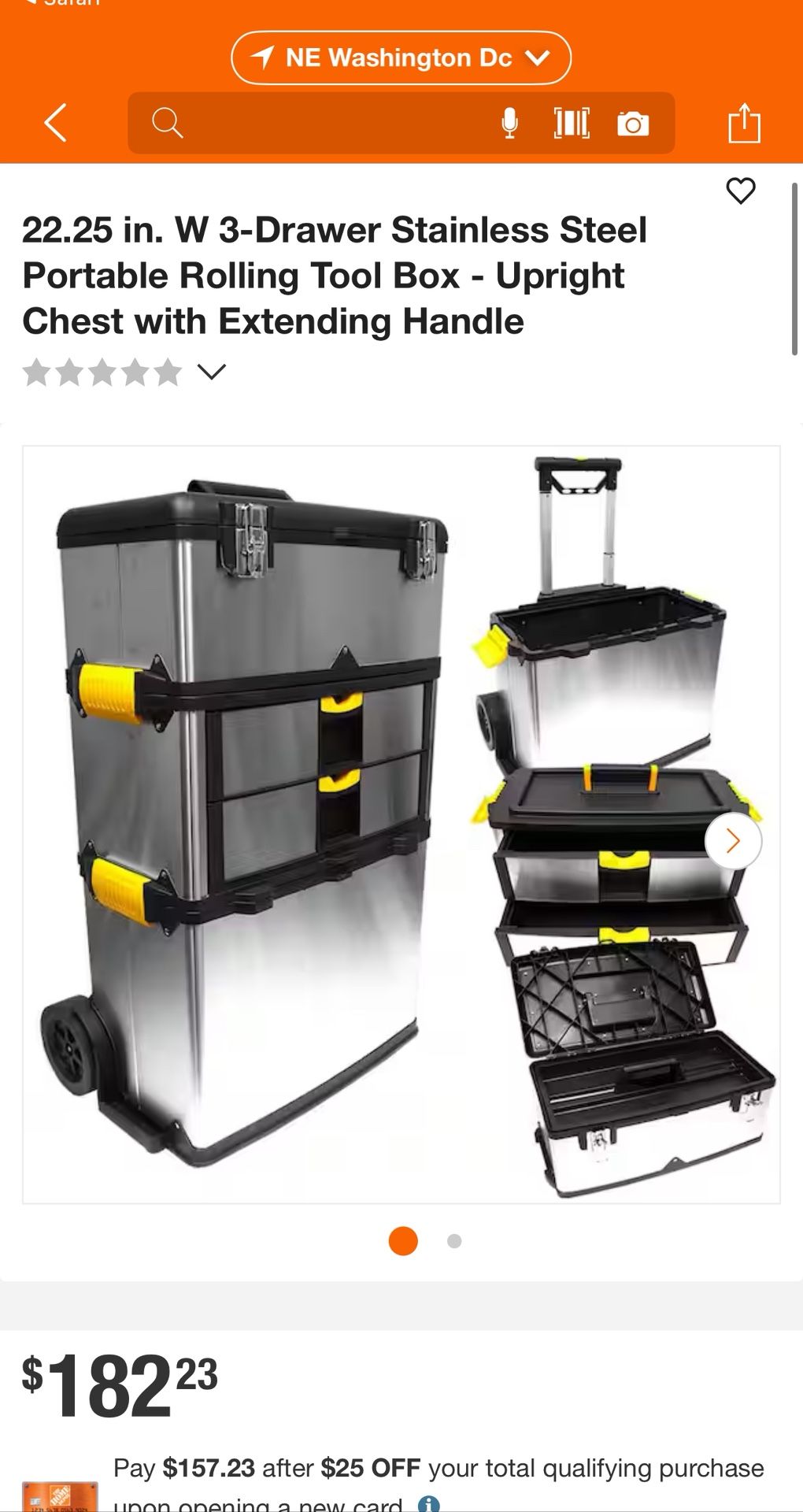The width and height of the screenshot is (803, 1512).
Task: Start voice search with microphone
Action: coord(509,124)
